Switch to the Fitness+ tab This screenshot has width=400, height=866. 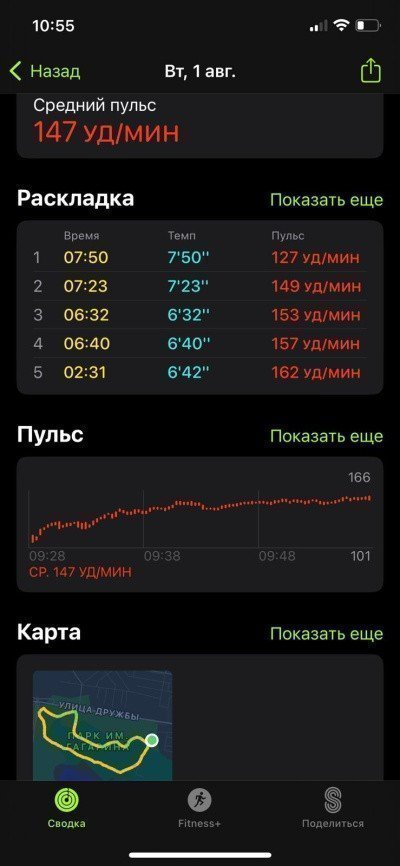point(199,808)
